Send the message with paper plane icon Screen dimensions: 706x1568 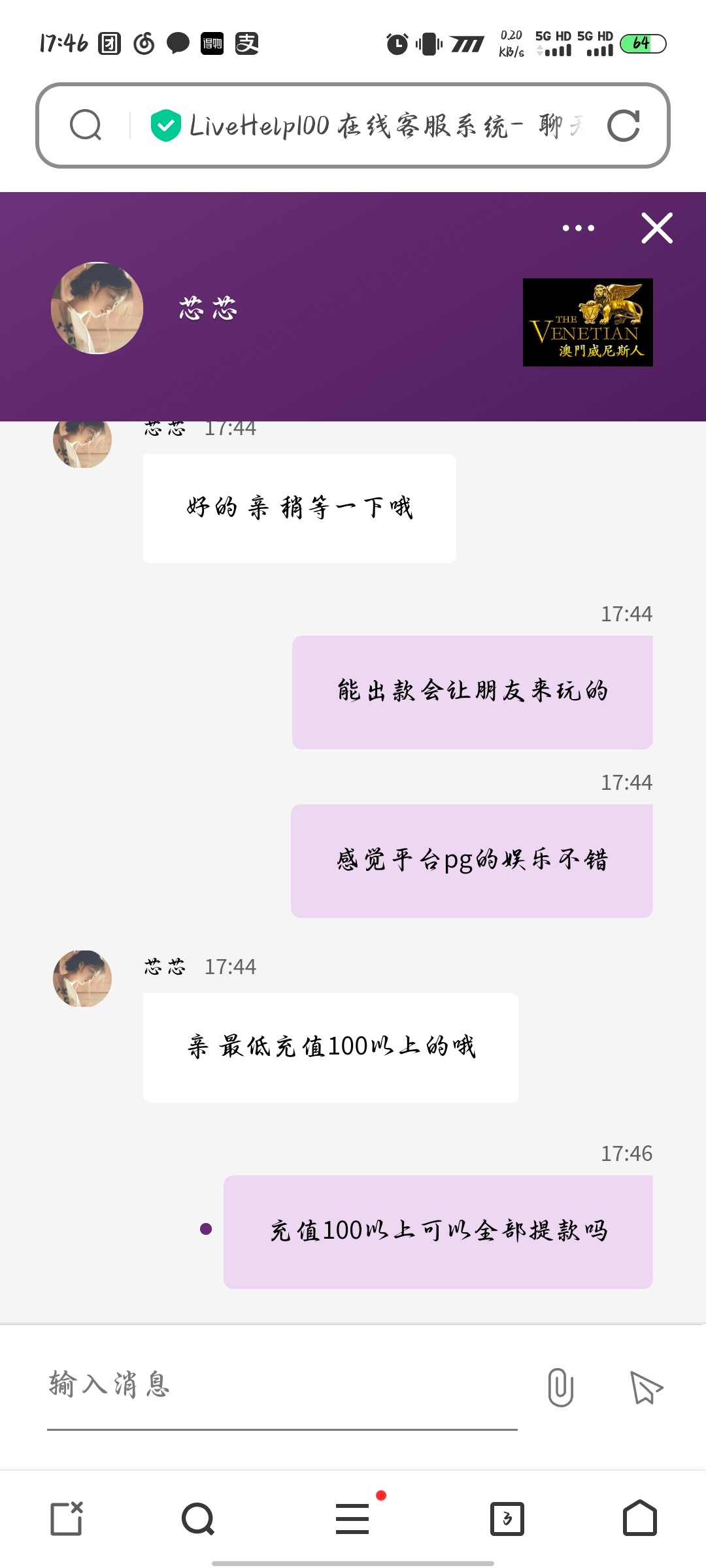click(x=646, y=1387)
